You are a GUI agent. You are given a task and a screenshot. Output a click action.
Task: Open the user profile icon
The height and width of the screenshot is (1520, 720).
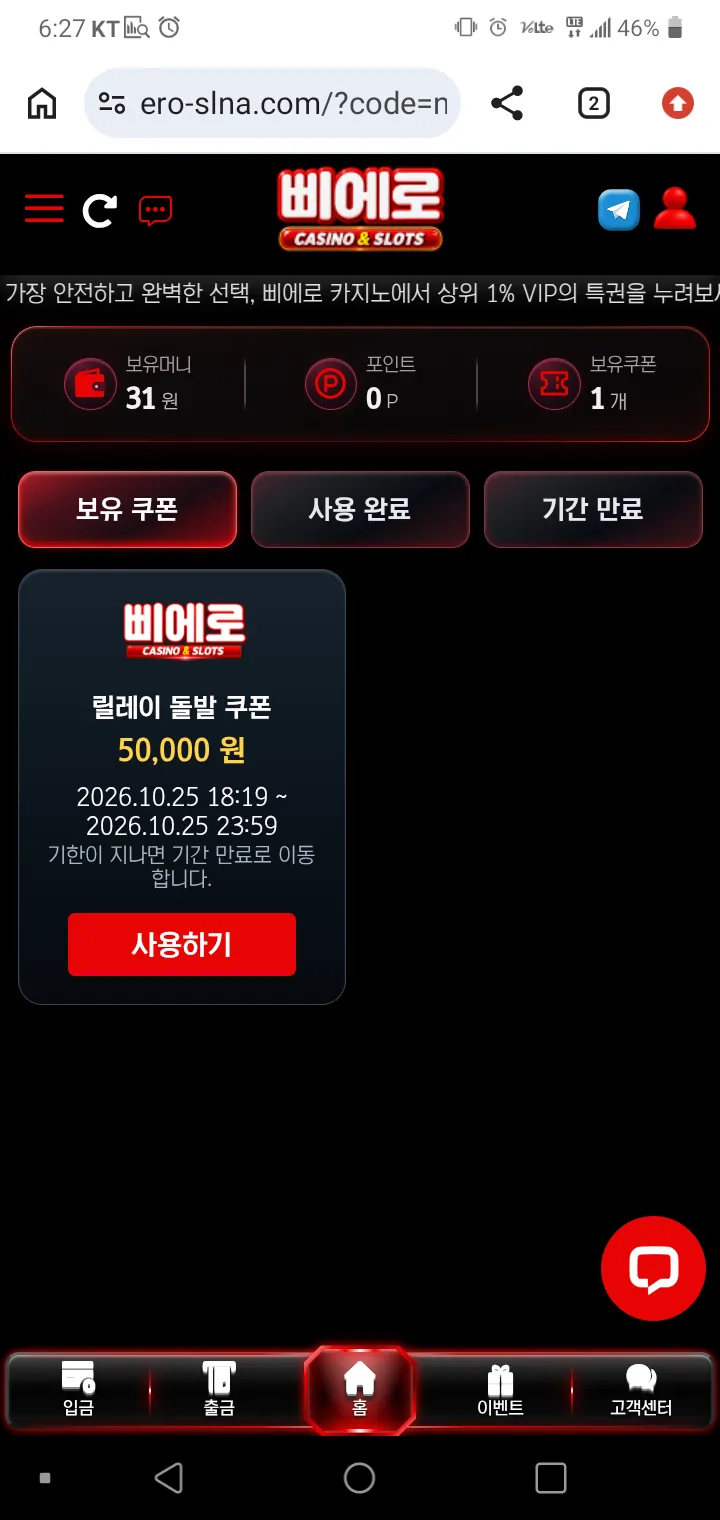675,209
